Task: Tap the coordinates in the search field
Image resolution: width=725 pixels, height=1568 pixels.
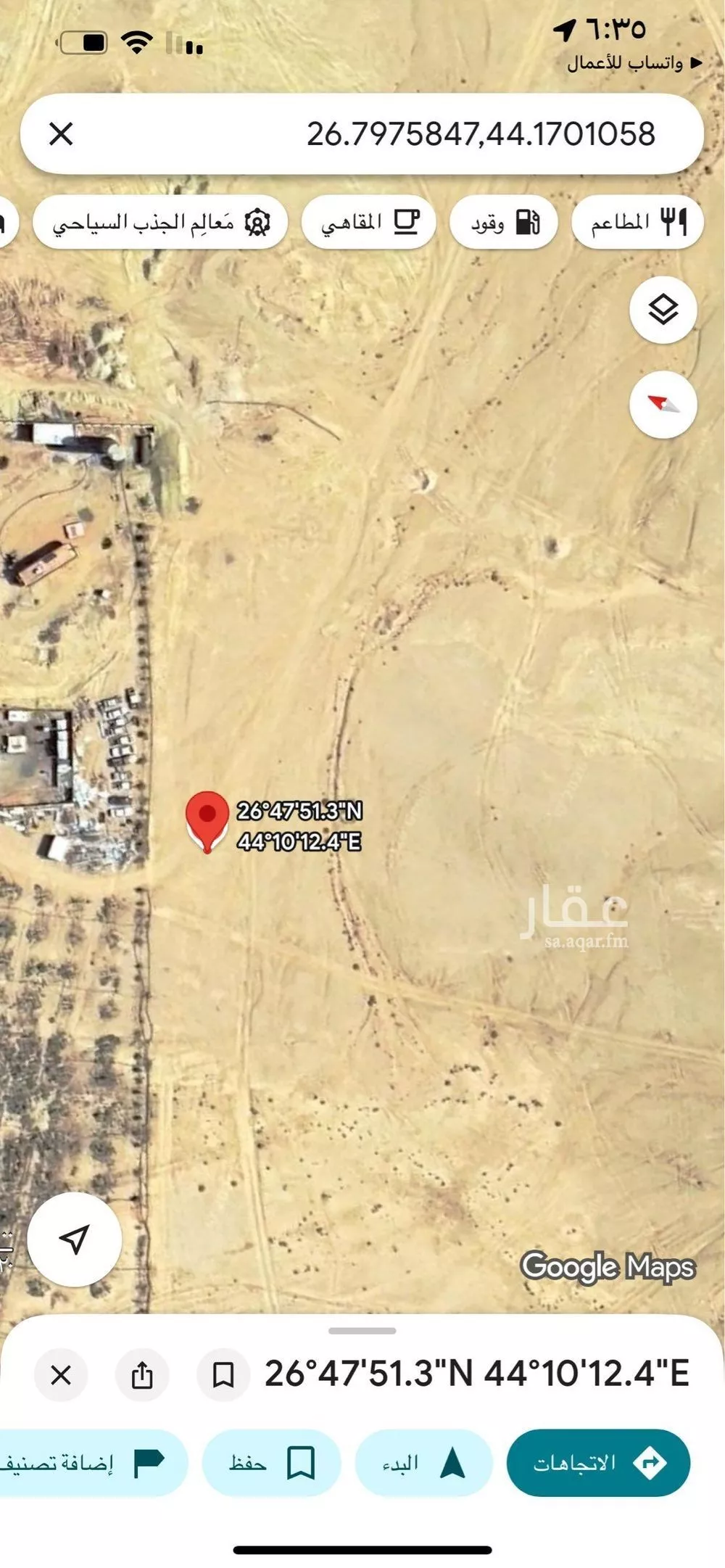Action: [x=478, y=133]
